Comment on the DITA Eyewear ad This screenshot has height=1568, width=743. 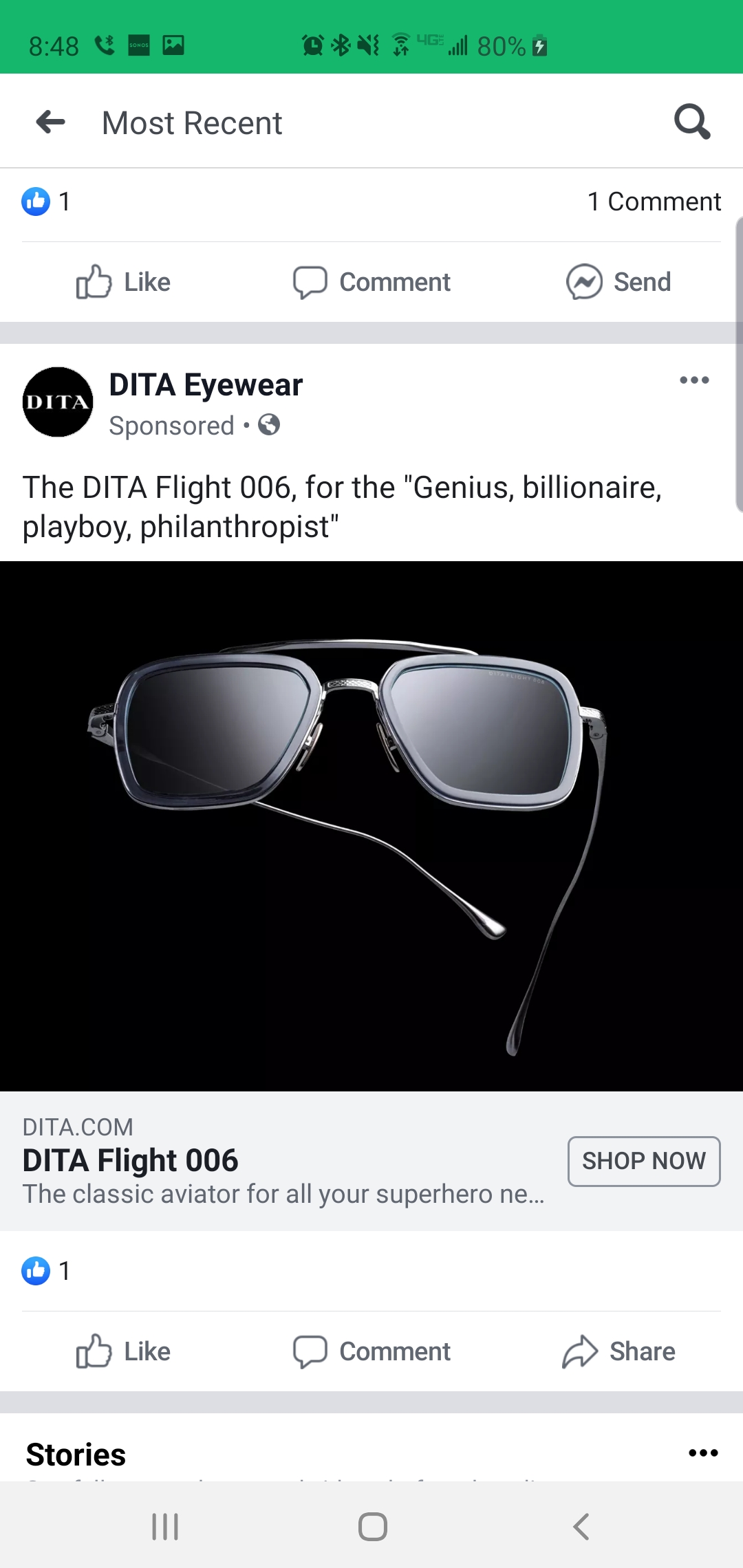pyautogui.click(x=371, y=1351)
